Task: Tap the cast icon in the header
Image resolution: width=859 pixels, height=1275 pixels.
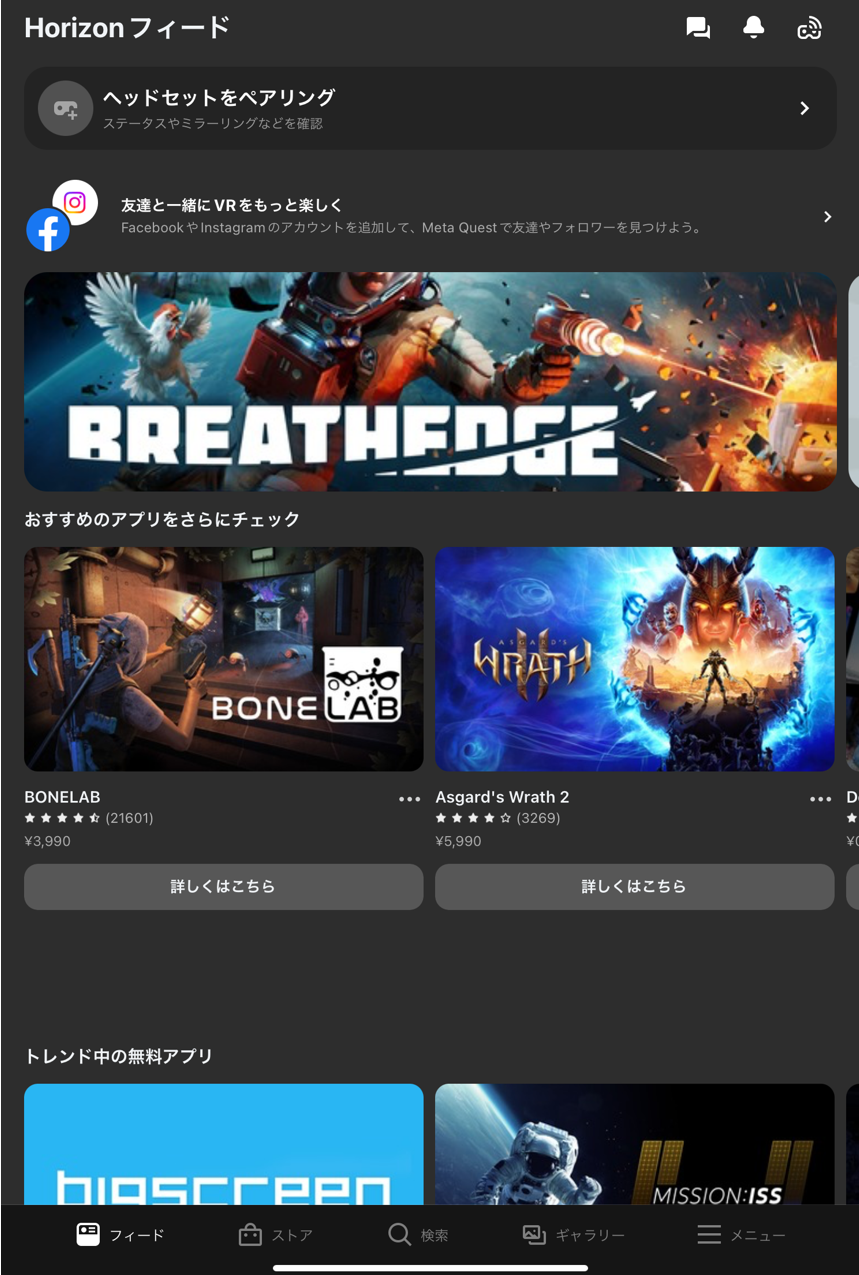Action: (809, 28)
